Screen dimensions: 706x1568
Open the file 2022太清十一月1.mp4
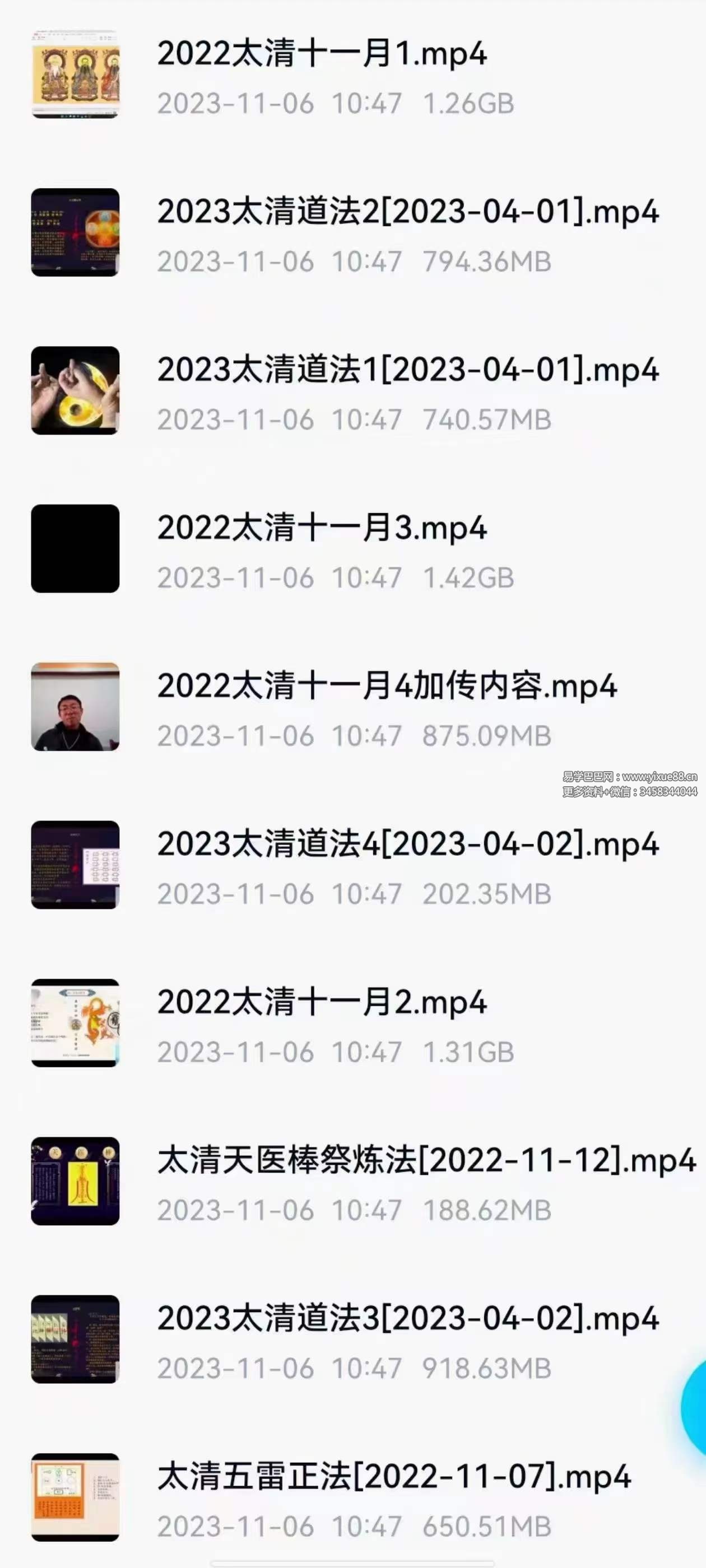(x=322, y=54)
